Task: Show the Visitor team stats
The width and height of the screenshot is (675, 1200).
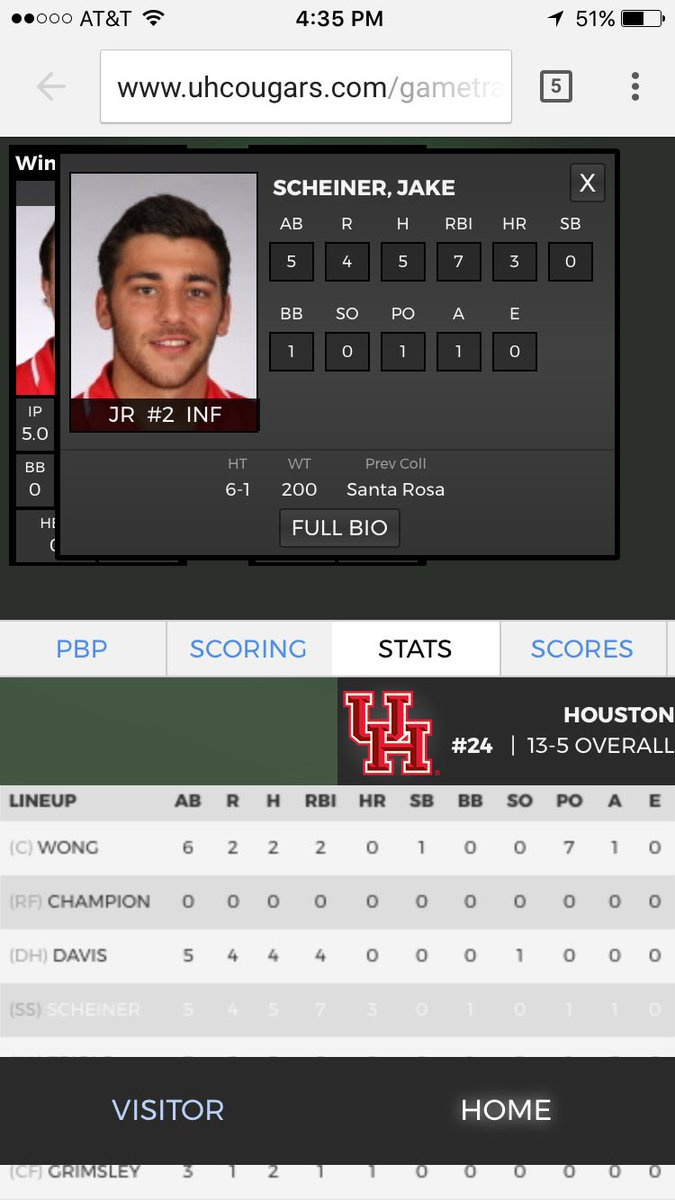Action: (168, 1110)
